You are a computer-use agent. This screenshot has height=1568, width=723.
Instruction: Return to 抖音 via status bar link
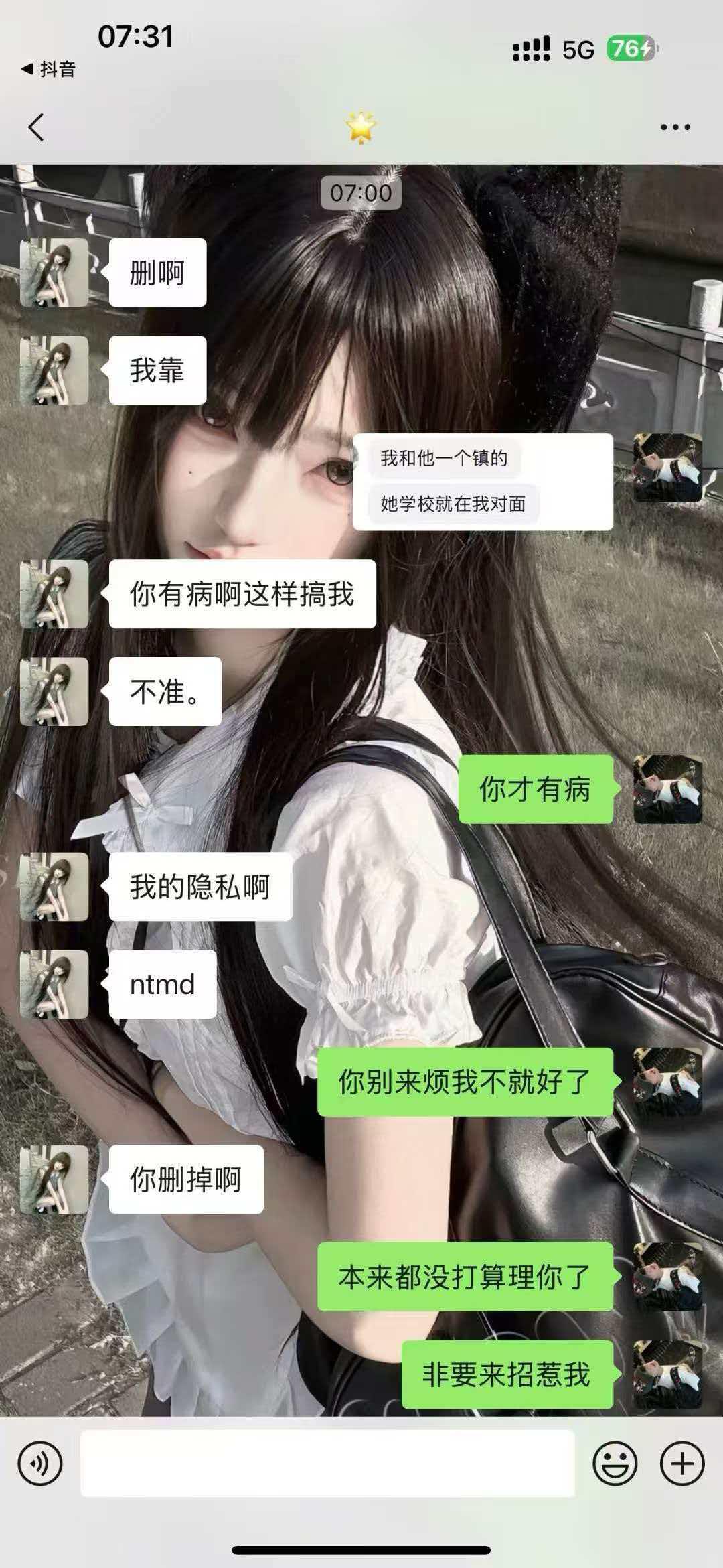(x=48, y=69)
